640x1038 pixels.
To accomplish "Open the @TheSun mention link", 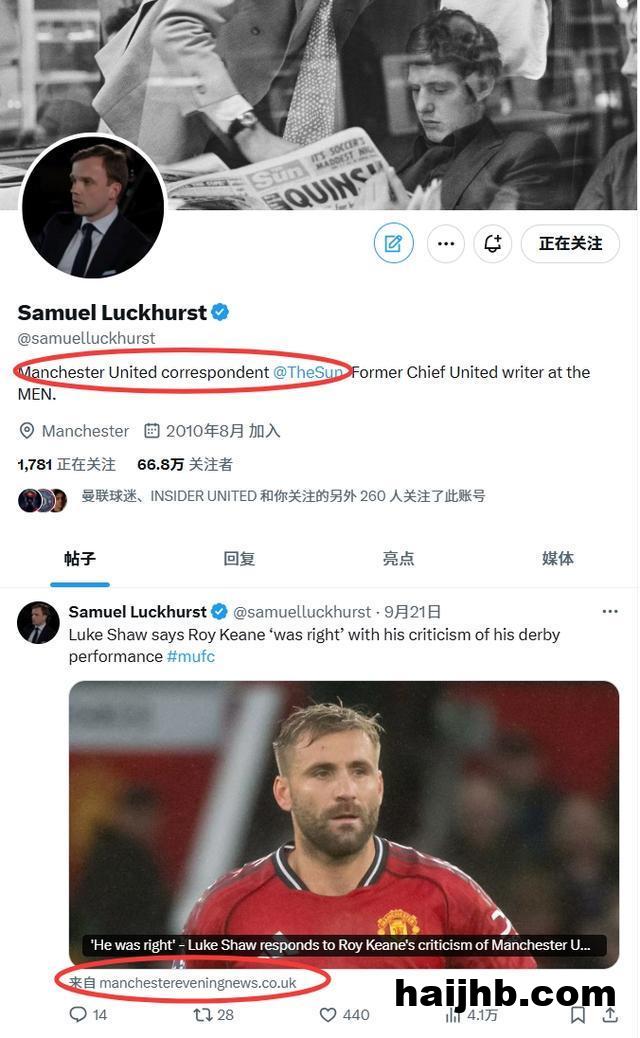I will 308,372.
